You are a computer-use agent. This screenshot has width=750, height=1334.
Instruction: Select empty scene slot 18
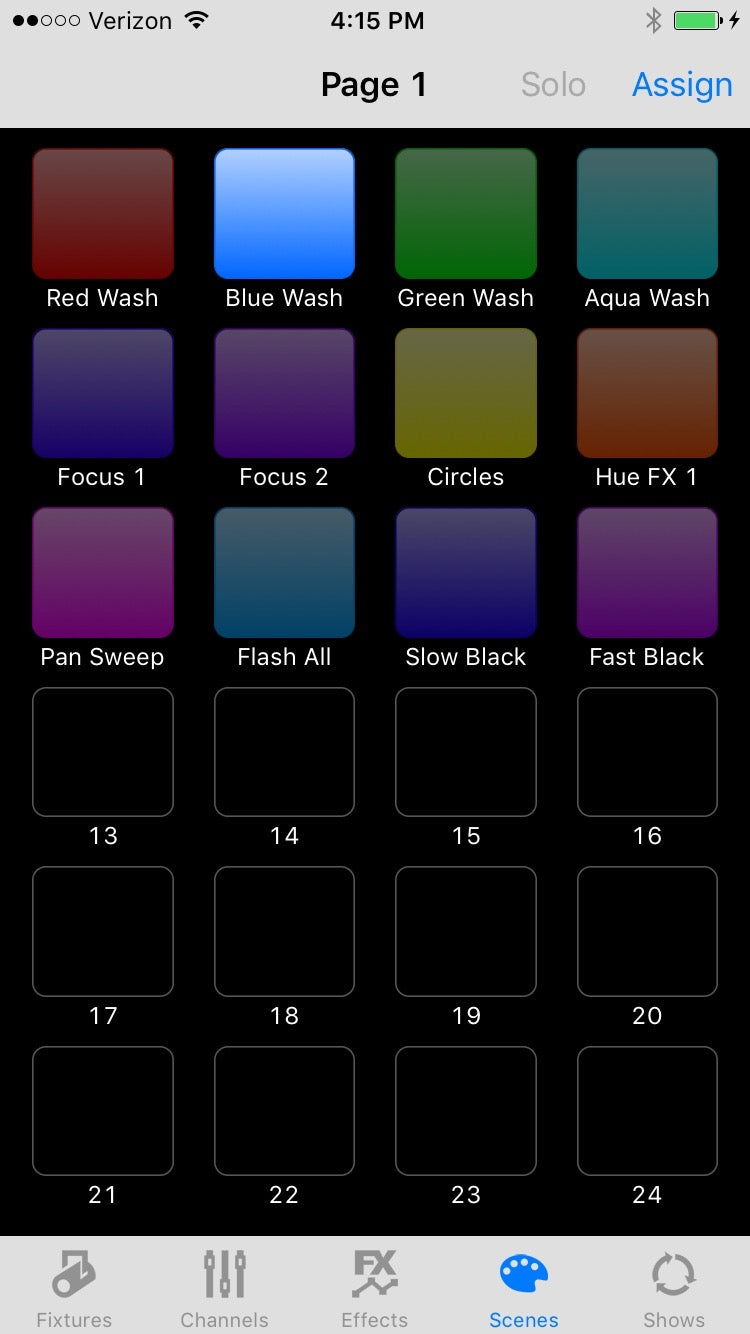[284, 931]
